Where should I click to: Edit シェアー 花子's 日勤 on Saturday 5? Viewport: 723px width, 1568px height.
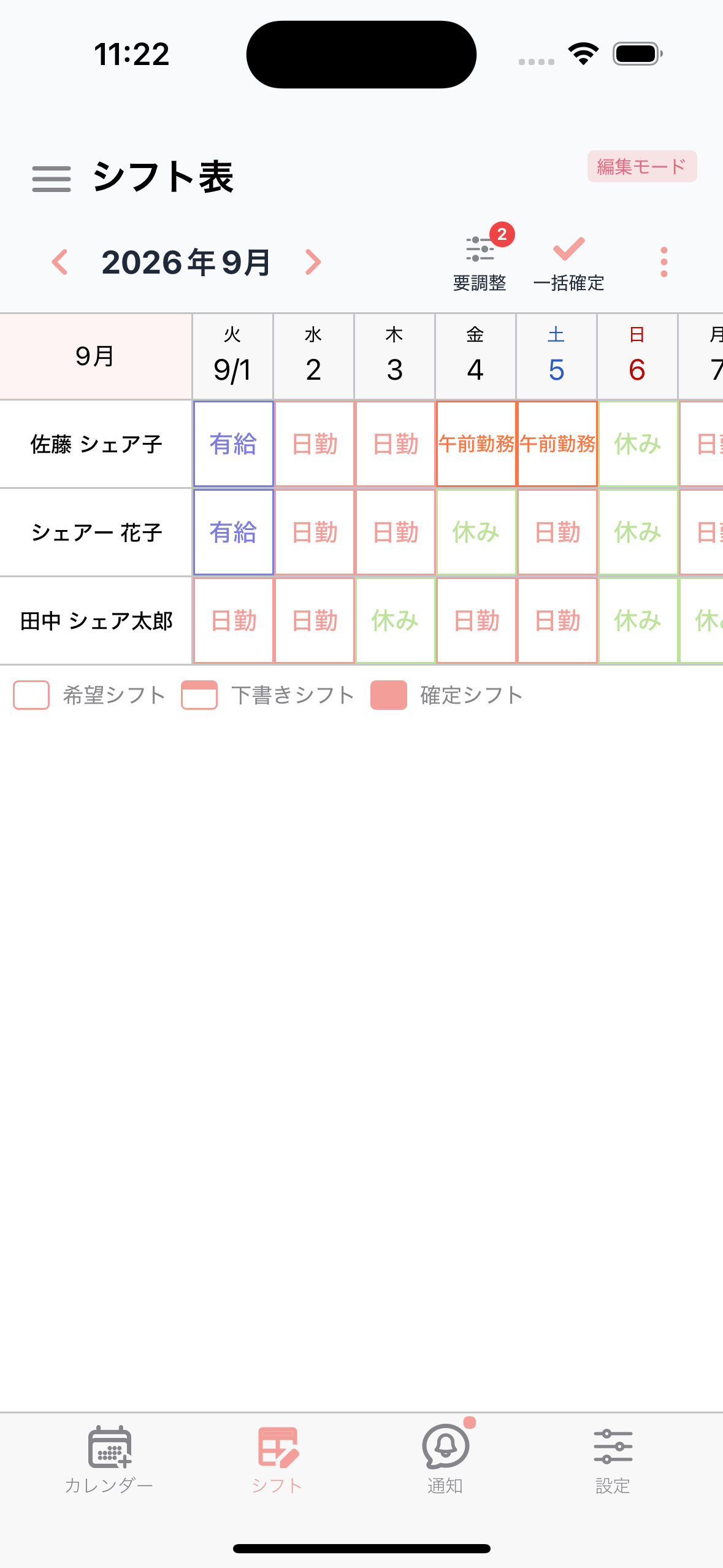[x=557, y=532]
